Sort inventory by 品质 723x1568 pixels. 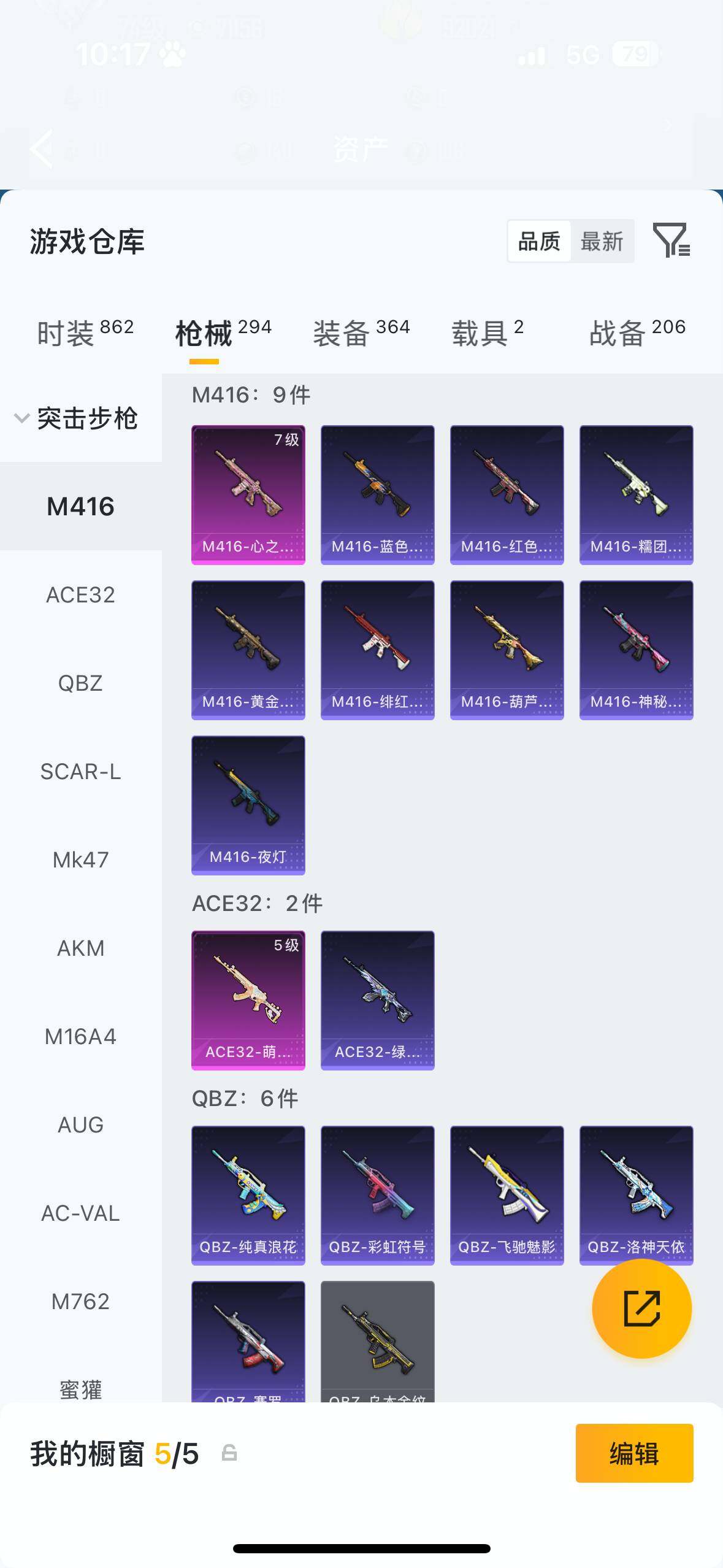click(539, 242)
